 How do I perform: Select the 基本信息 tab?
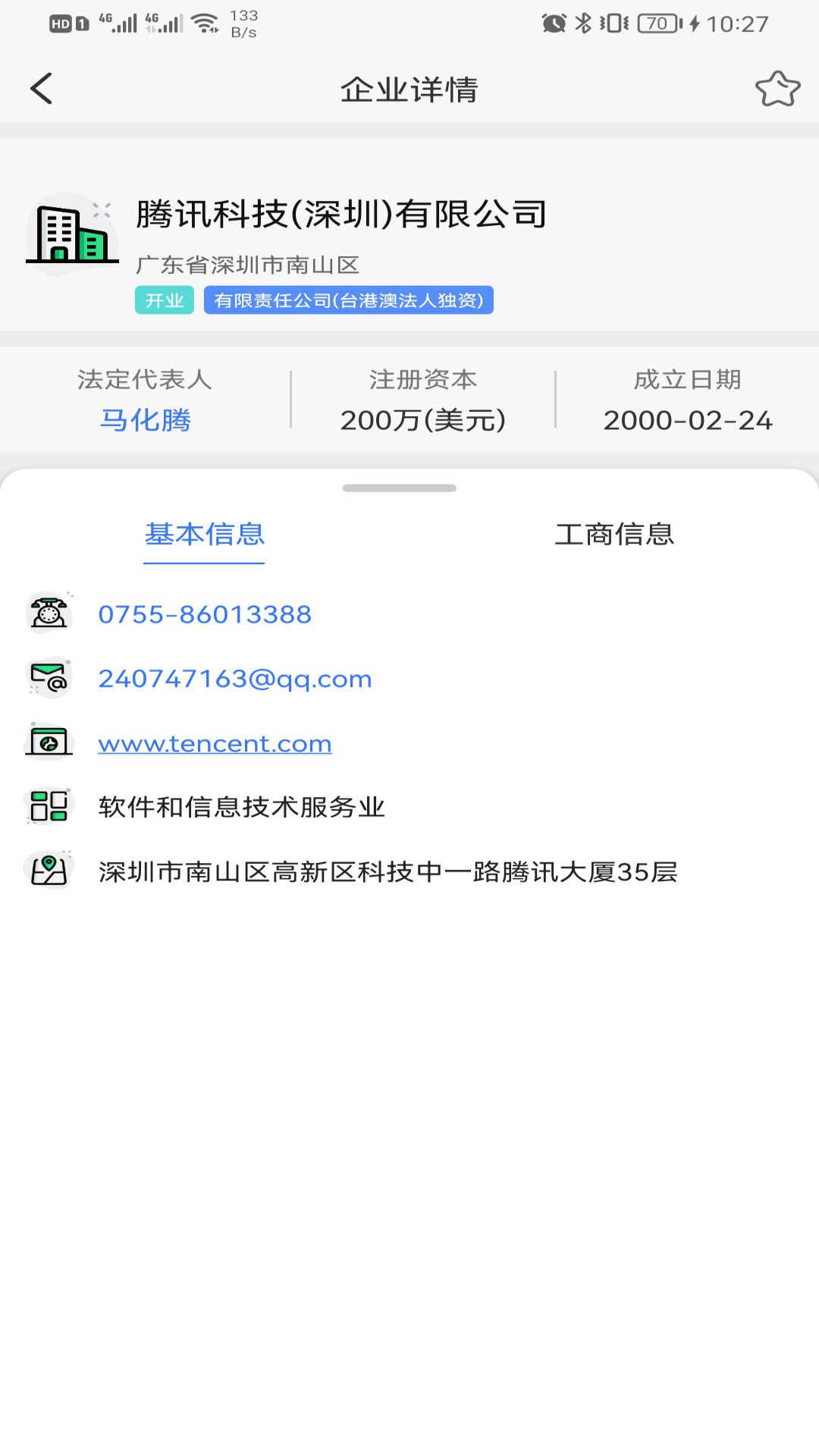click(205, 535)
